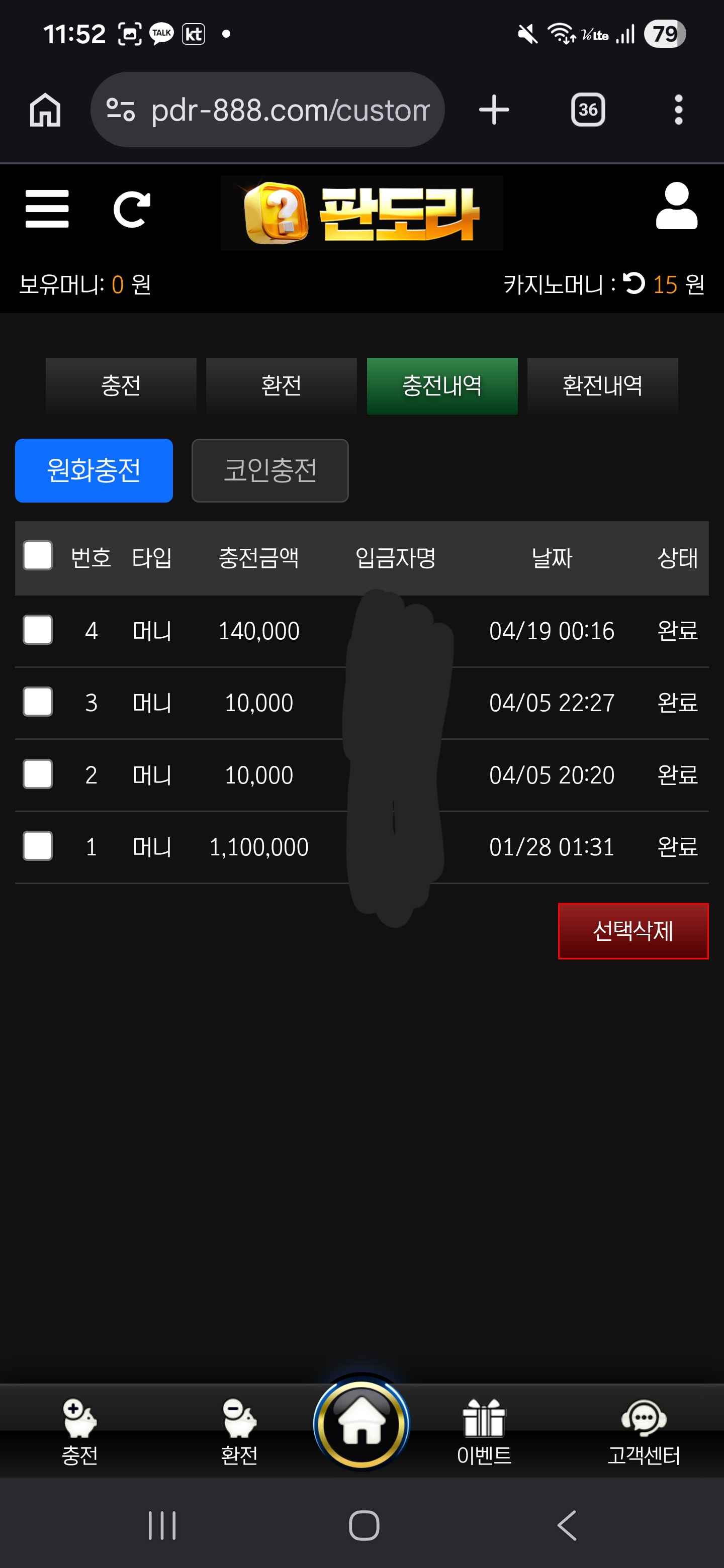The width and height of the screenshot is (724, 1568).
Task: Tap the page reload icon beside the logo
Action: pos(132,210)
